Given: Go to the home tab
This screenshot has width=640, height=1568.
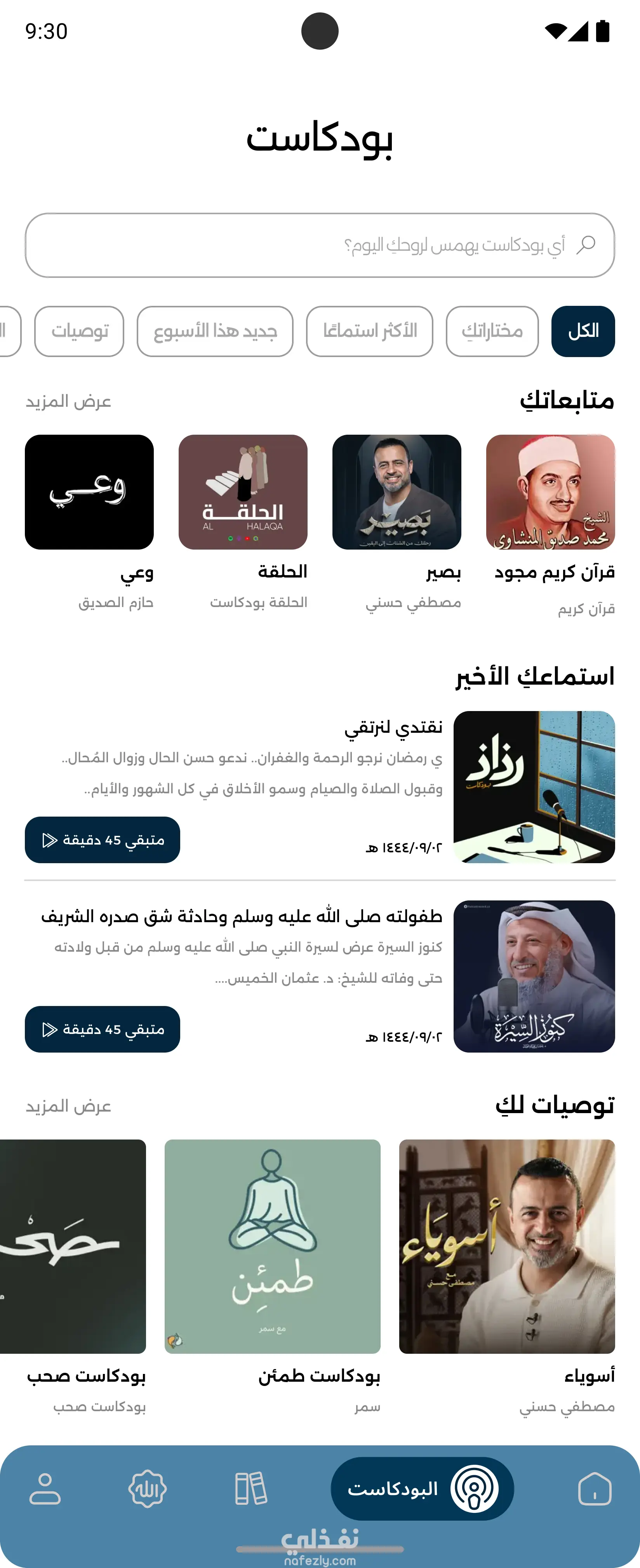Looking at the screenshot, I should point(594,1489).
